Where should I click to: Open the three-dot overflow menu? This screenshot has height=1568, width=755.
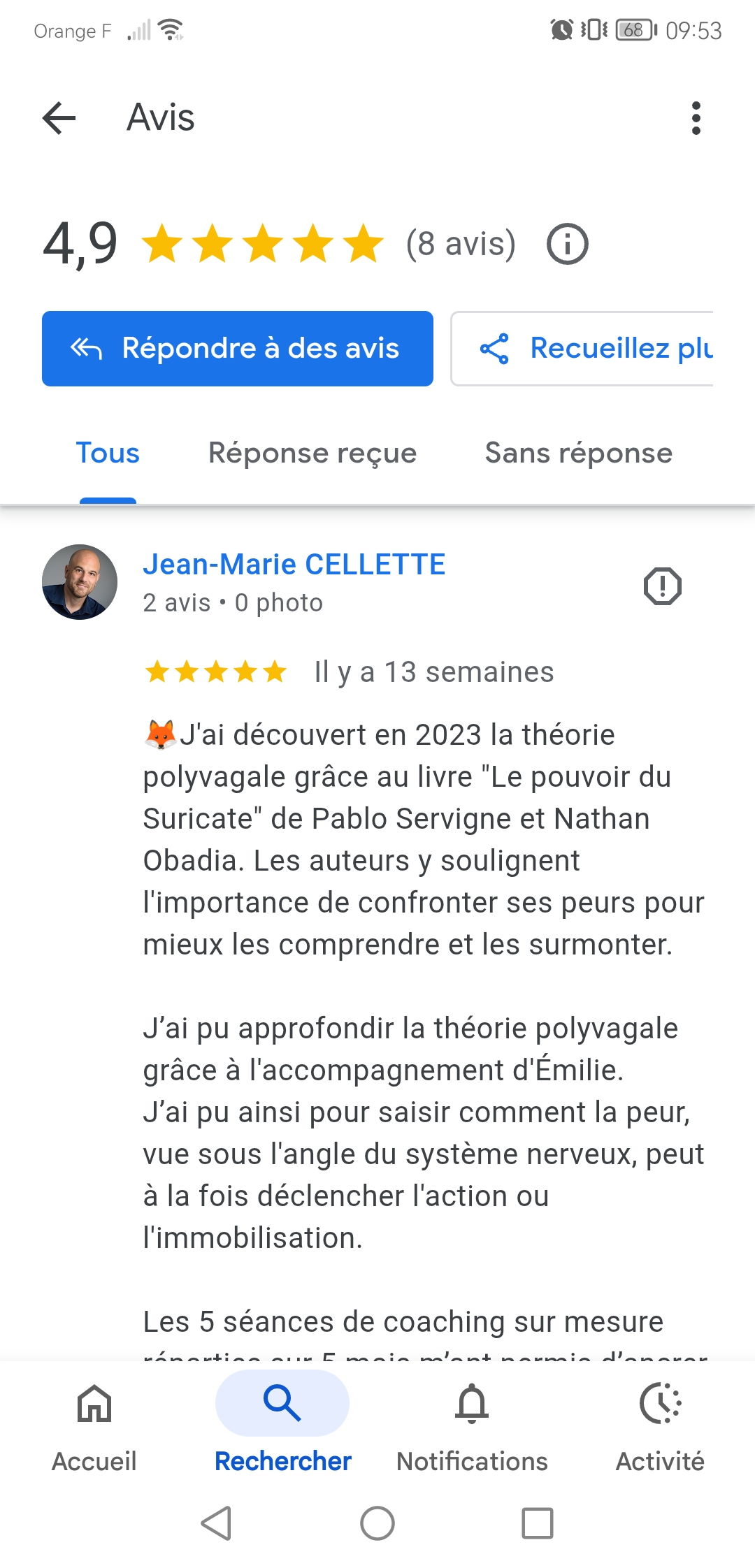[x=696, y=117]
